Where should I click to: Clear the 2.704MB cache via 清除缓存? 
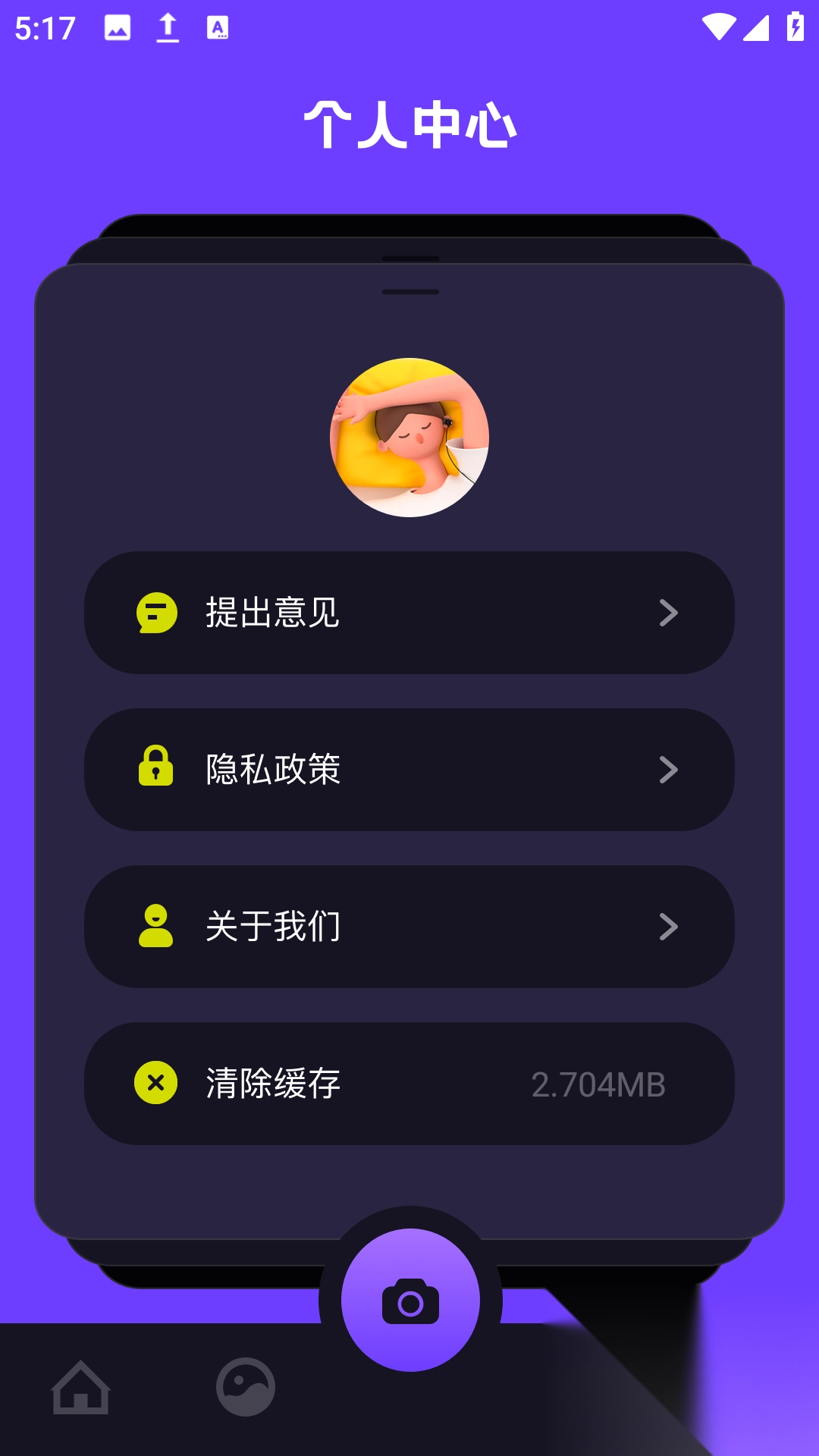click(409, 1084)
